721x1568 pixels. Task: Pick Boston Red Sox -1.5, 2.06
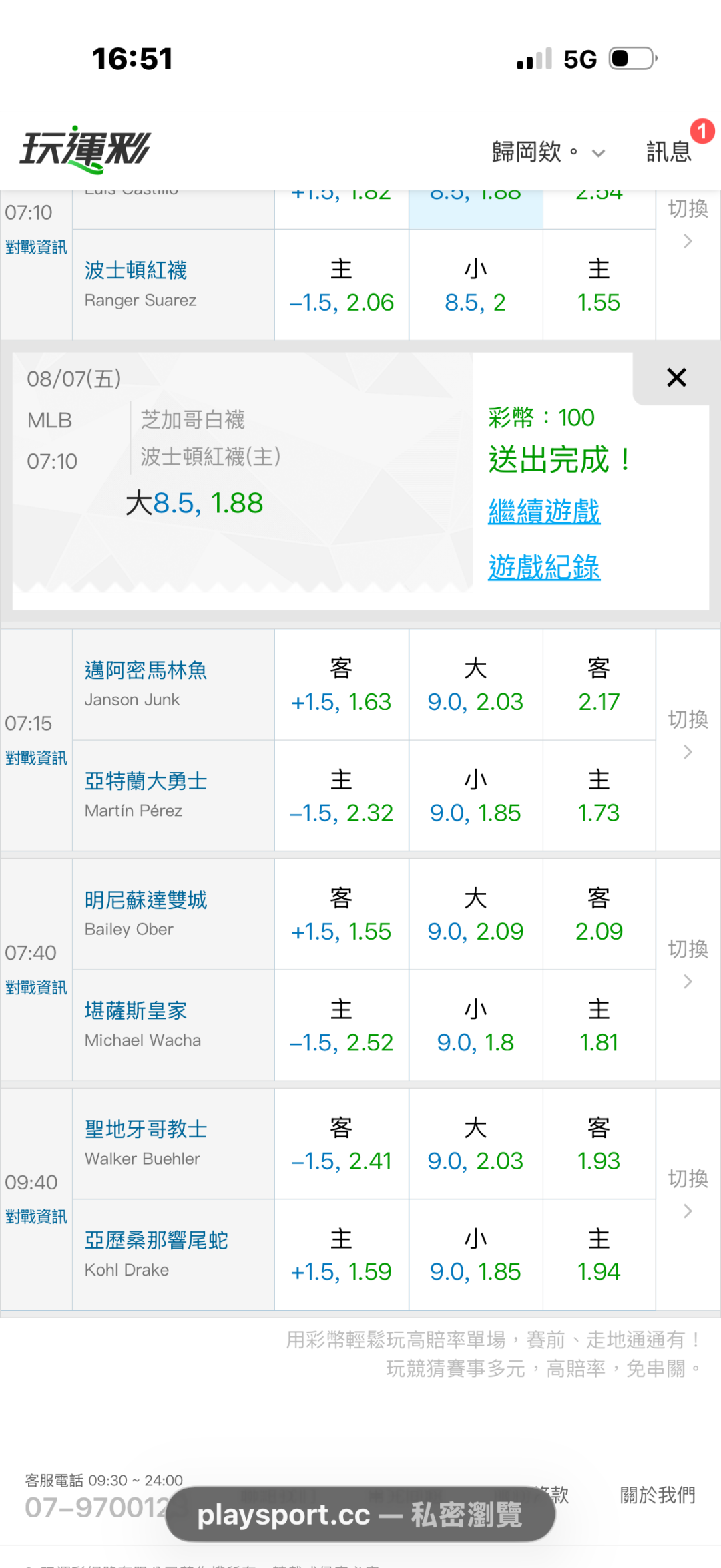[x=341, y=285]
